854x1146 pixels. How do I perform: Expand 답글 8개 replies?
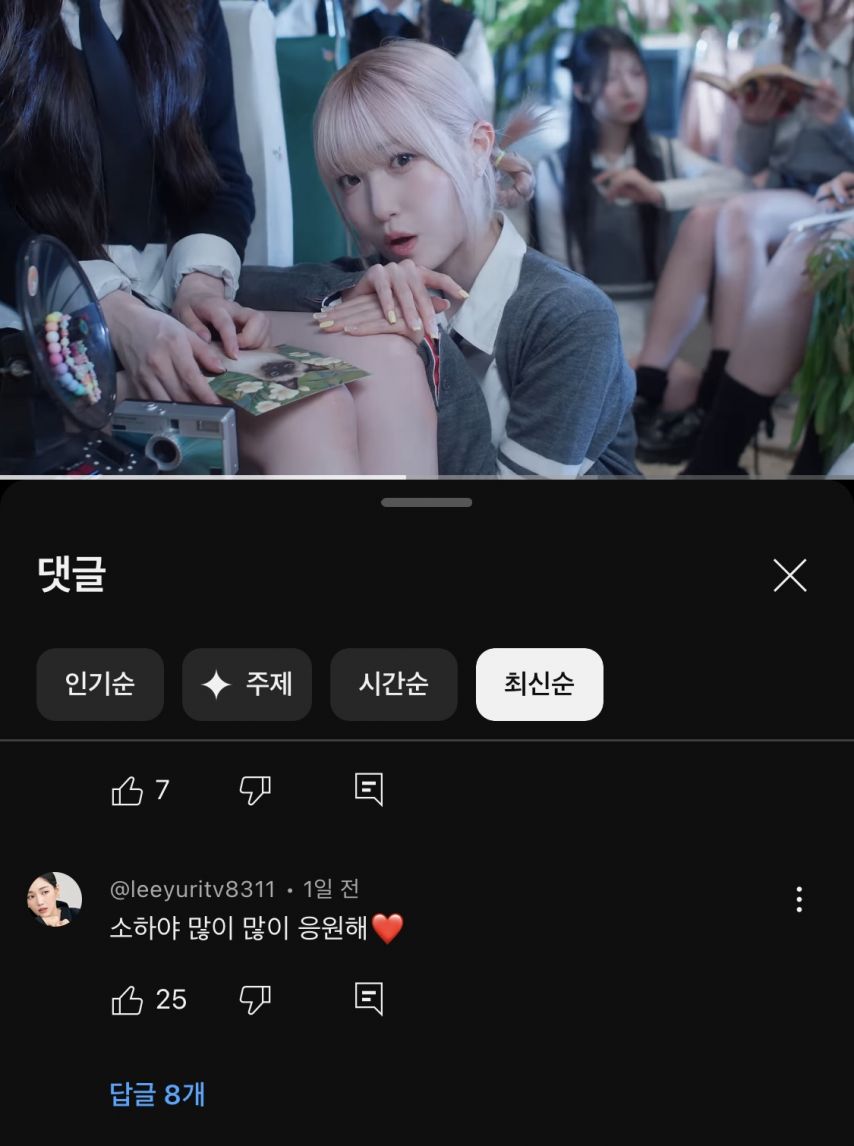point(157,1093)
